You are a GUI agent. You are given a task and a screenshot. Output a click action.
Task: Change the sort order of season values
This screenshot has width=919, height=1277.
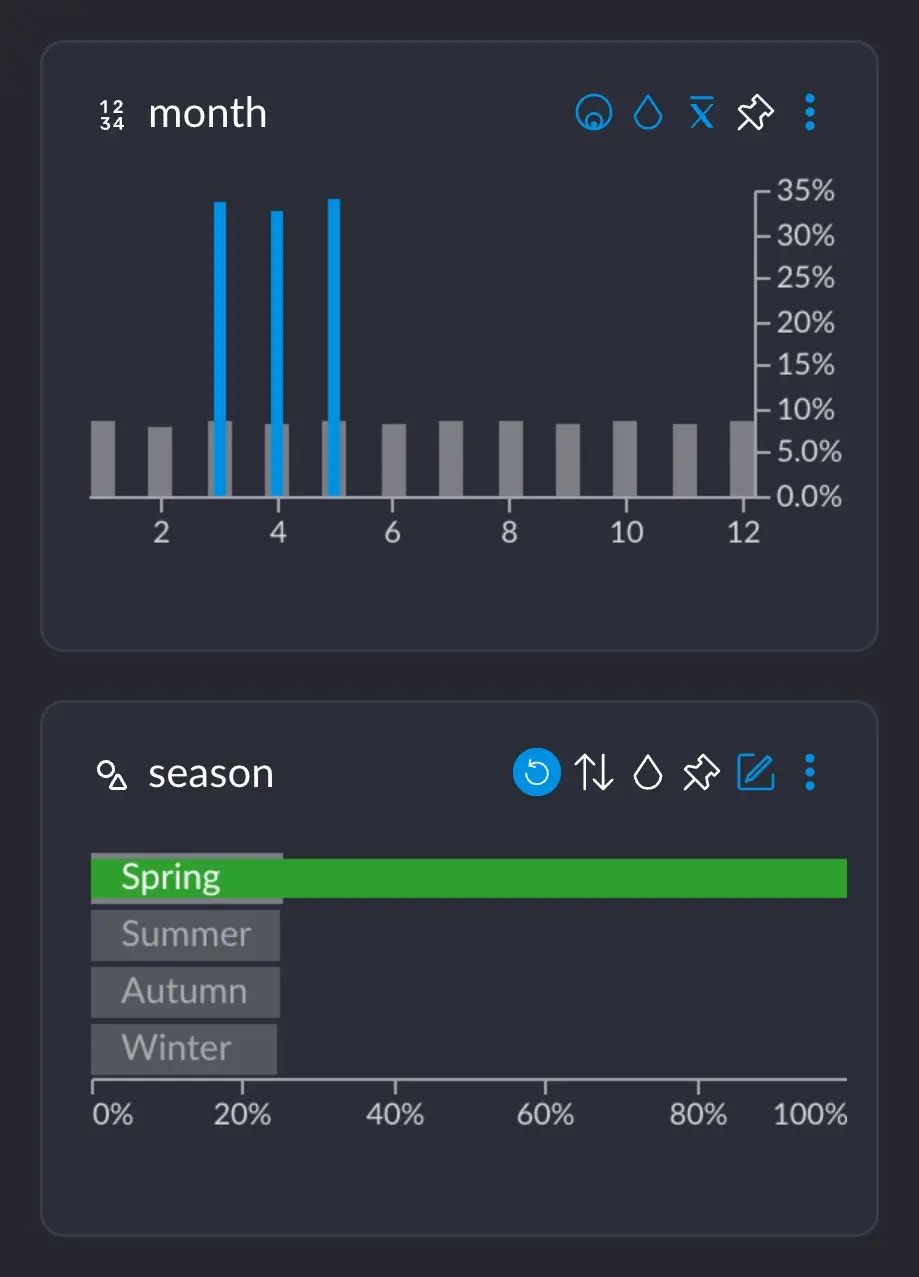point(594,774)
